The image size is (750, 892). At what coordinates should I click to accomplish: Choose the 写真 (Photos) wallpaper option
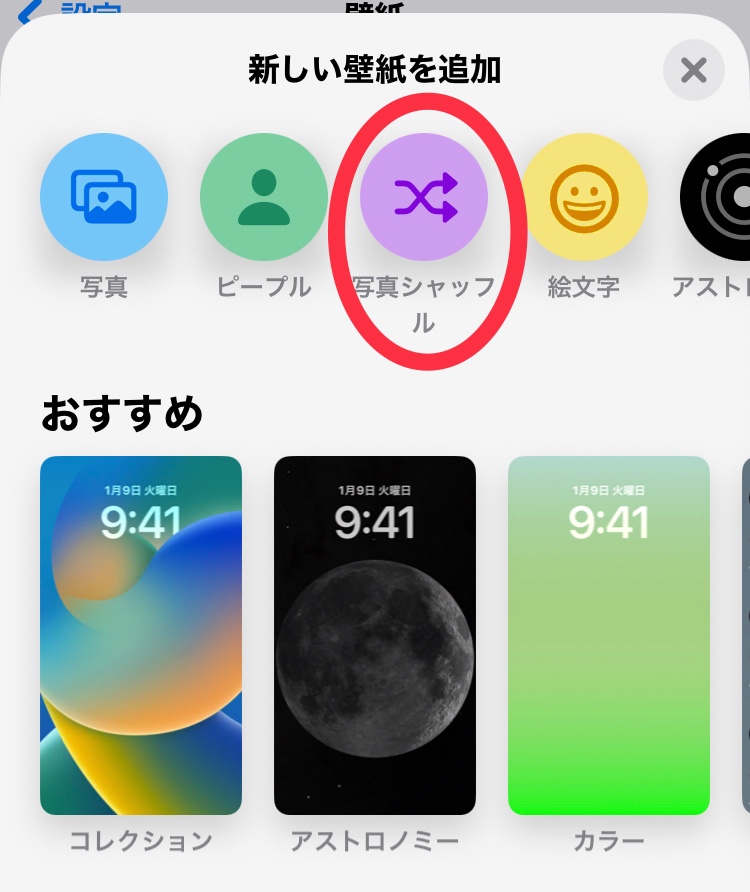pyautogui.click(x=104, y=197)
